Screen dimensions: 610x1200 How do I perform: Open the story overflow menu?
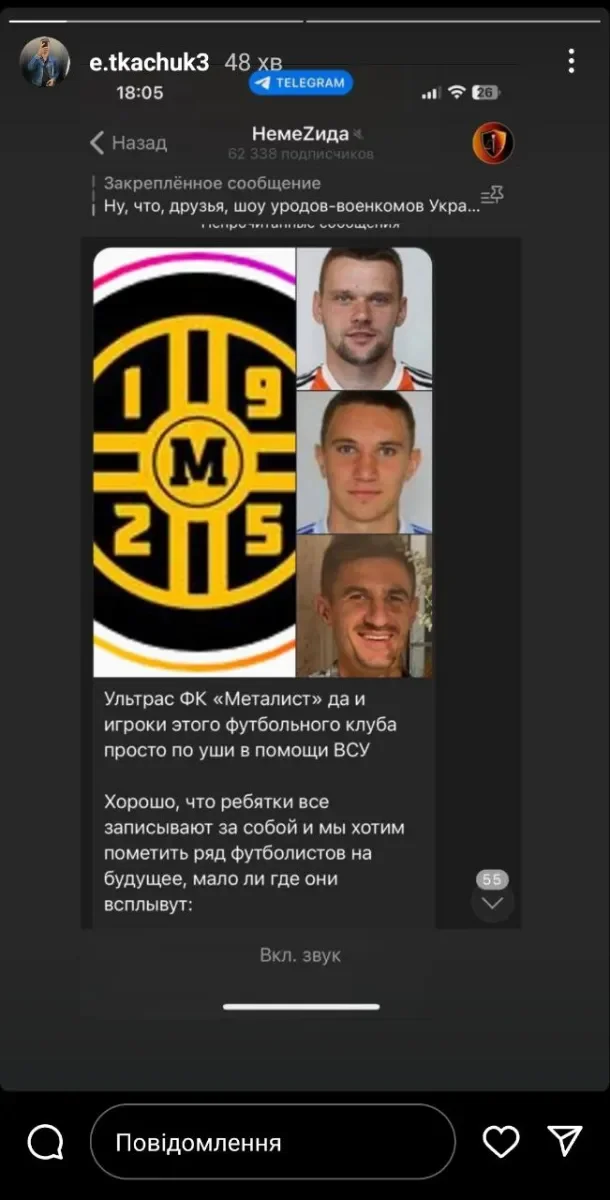[x=571, y=62]
